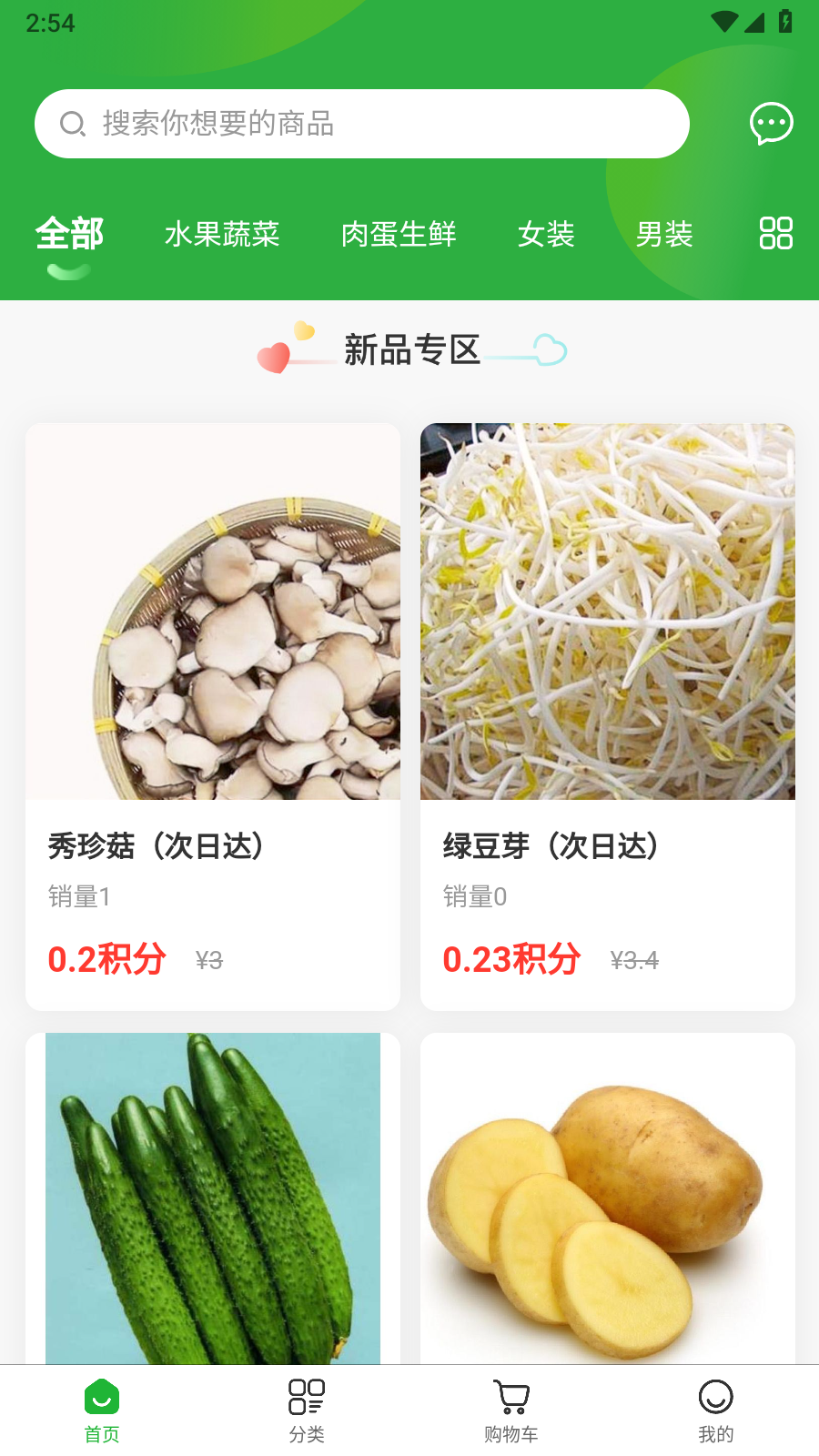Tap the search magnifier icon
This screenshot has width=819, height=1456.
pos(71,124)
